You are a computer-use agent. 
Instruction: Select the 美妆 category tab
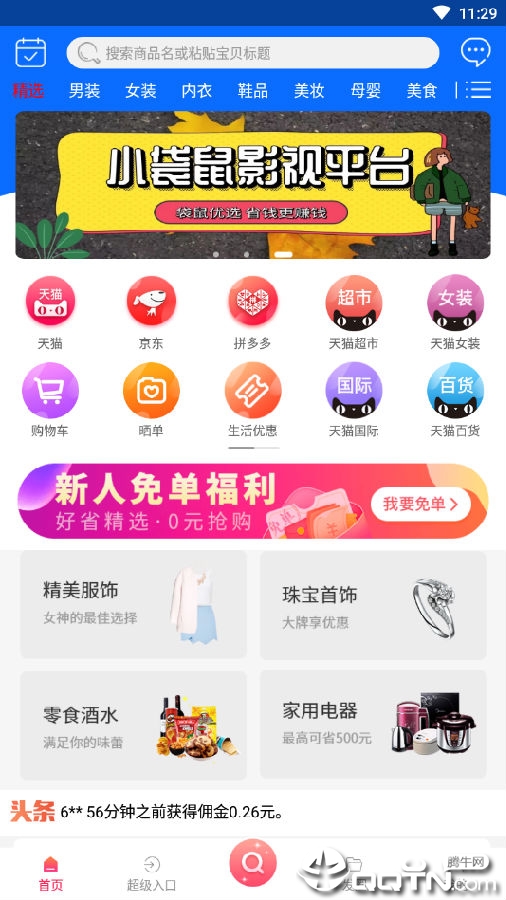tap(309, 90)
